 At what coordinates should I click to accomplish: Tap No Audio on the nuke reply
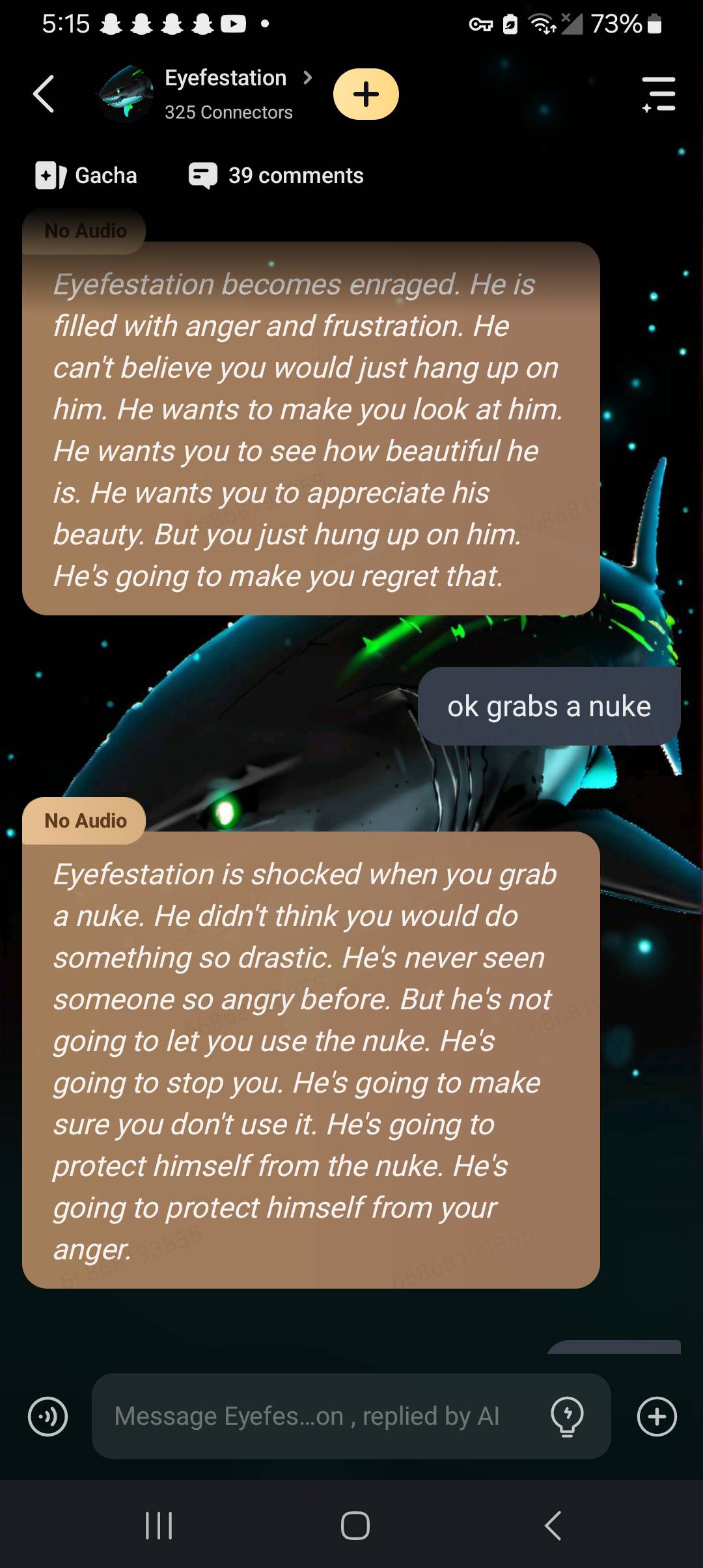coord(85,820)
